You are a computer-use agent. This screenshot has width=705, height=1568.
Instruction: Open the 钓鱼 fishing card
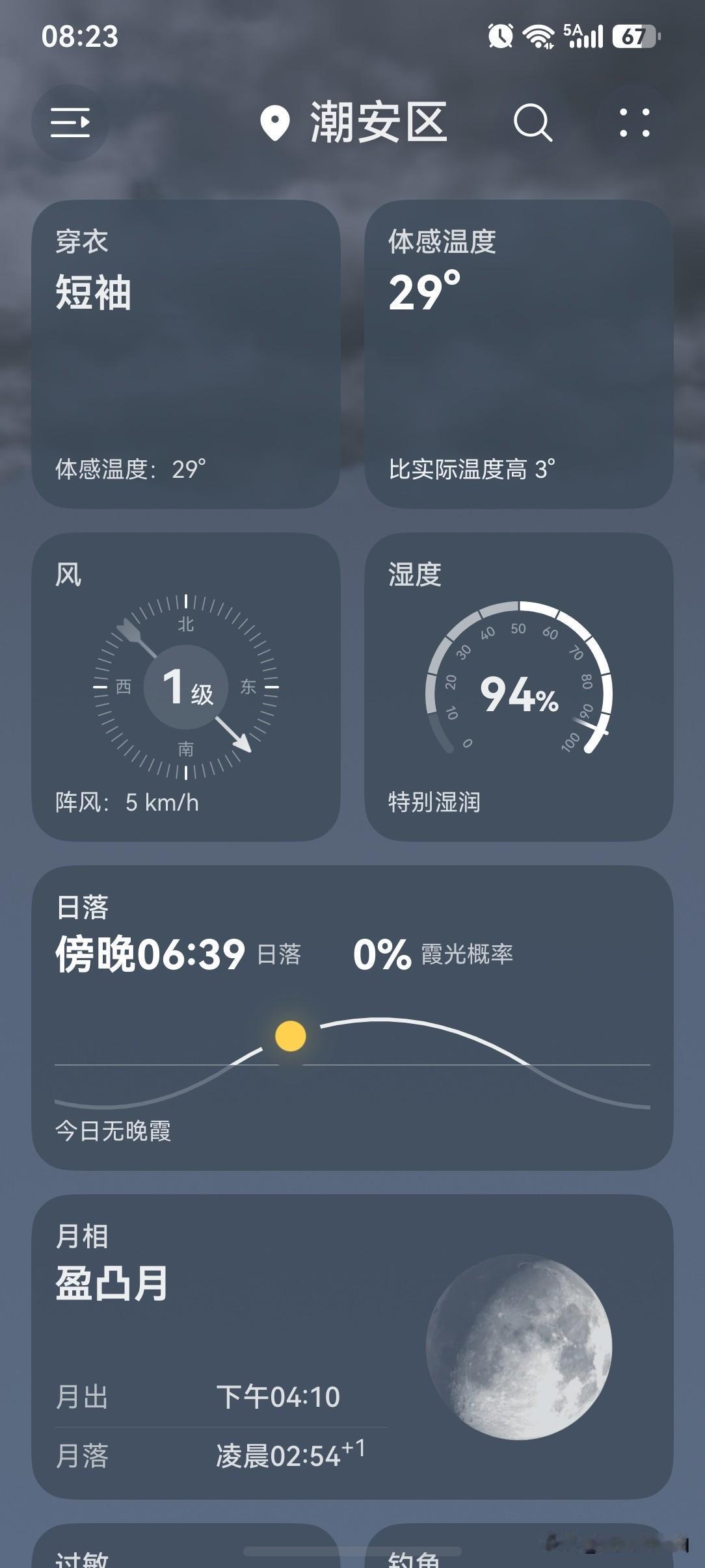click(x=519, y=1546)
